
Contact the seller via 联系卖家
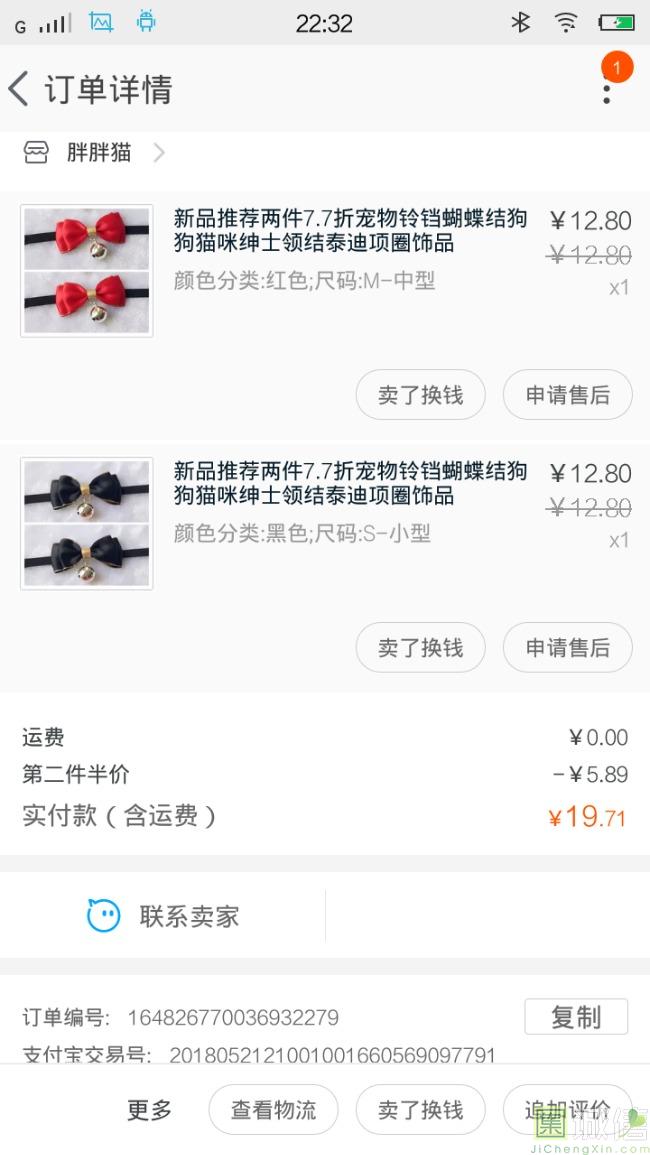click(164, 916)
